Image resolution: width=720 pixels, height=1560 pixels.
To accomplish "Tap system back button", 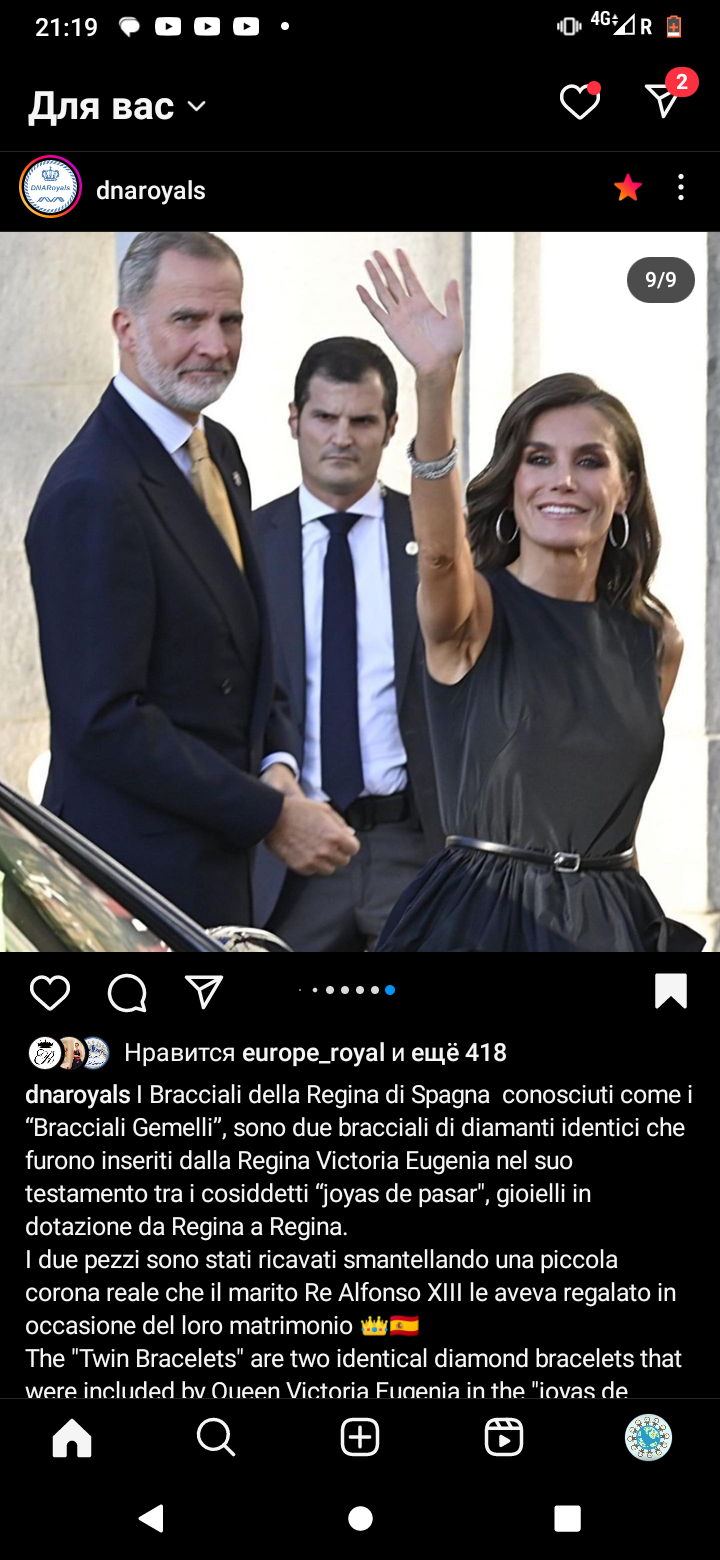I will 151,1518.
